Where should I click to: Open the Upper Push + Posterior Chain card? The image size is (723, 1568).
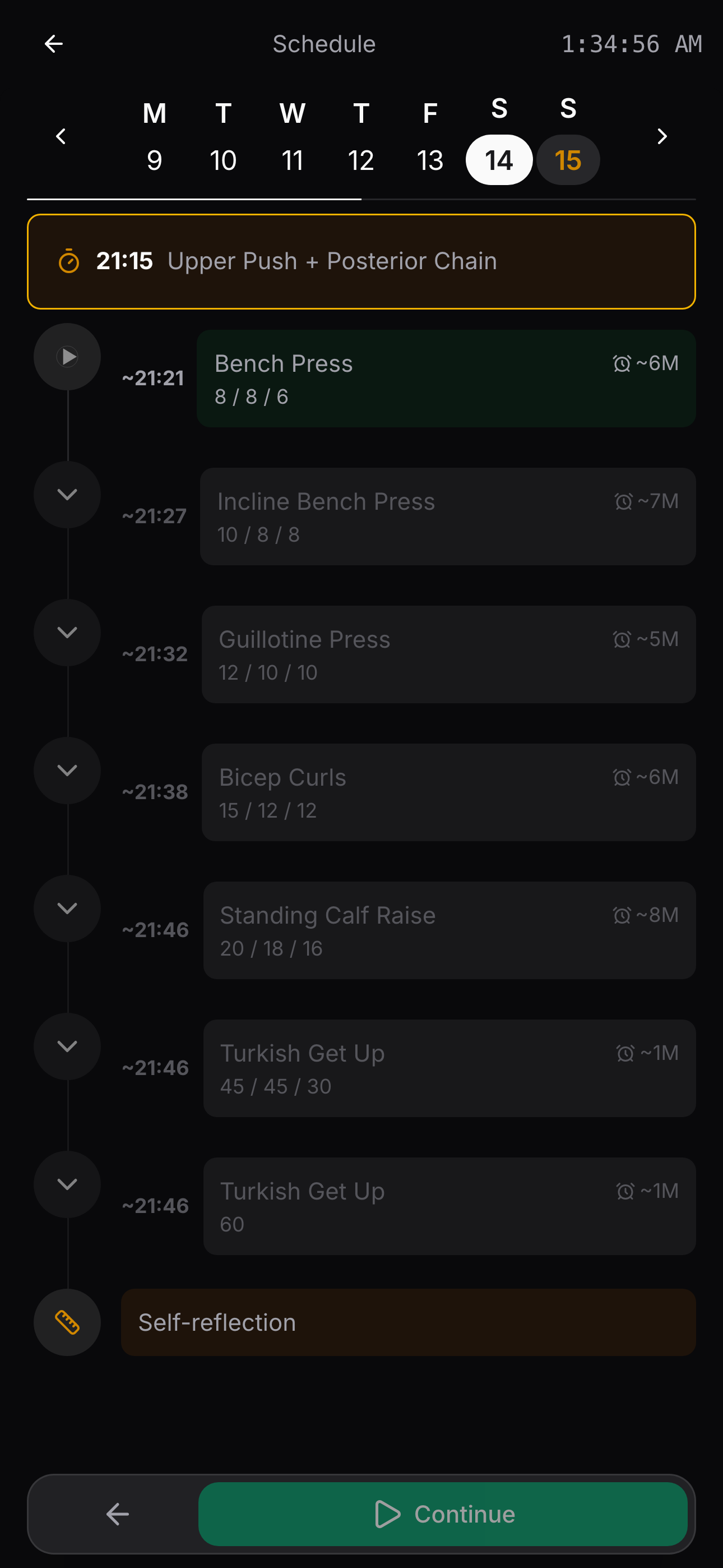361,261
